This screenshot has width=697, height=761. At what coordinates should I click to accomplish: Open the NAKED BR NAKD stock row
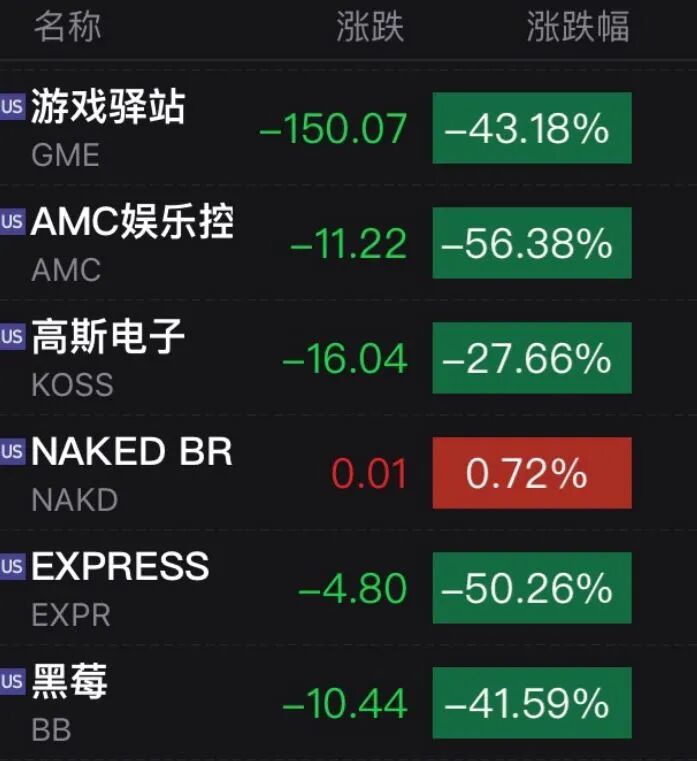point(348,473)
